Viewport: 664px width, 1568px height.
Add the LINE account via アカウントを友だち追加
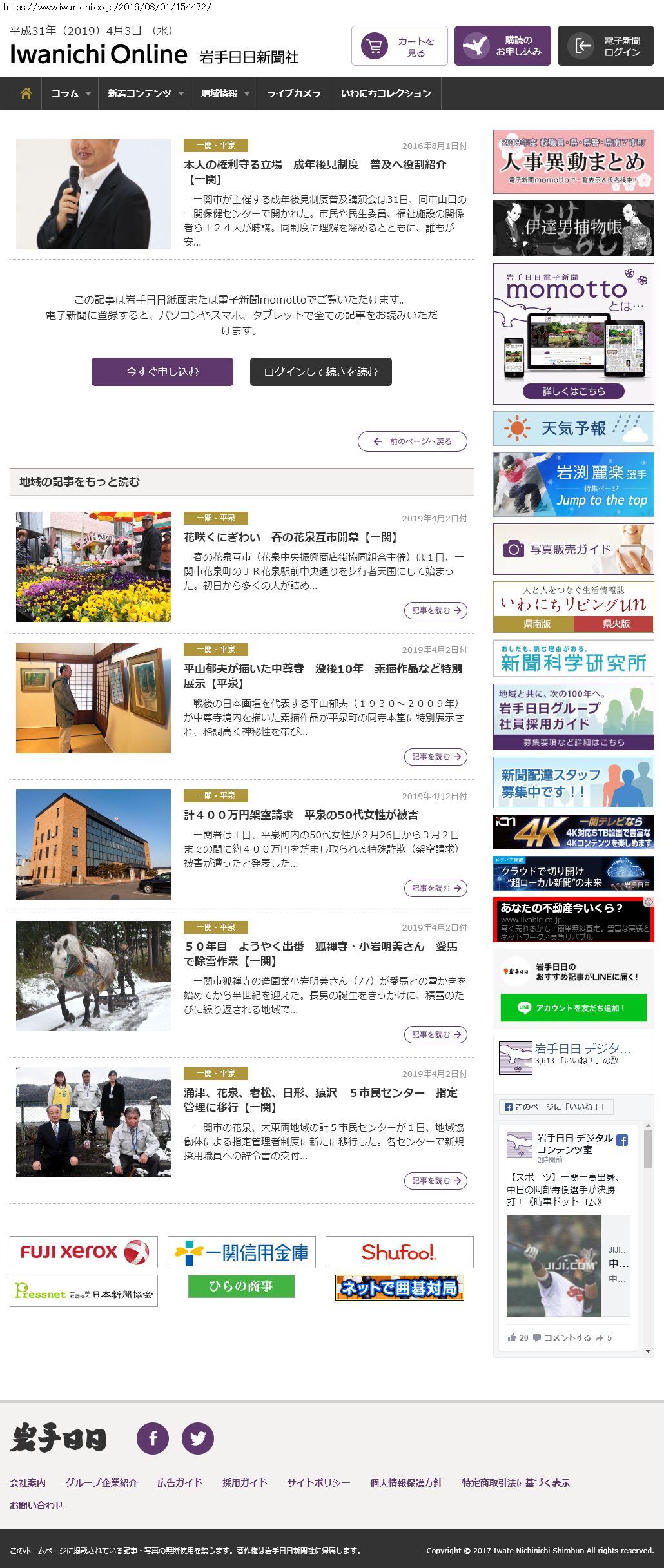(x=573, y=1008)
